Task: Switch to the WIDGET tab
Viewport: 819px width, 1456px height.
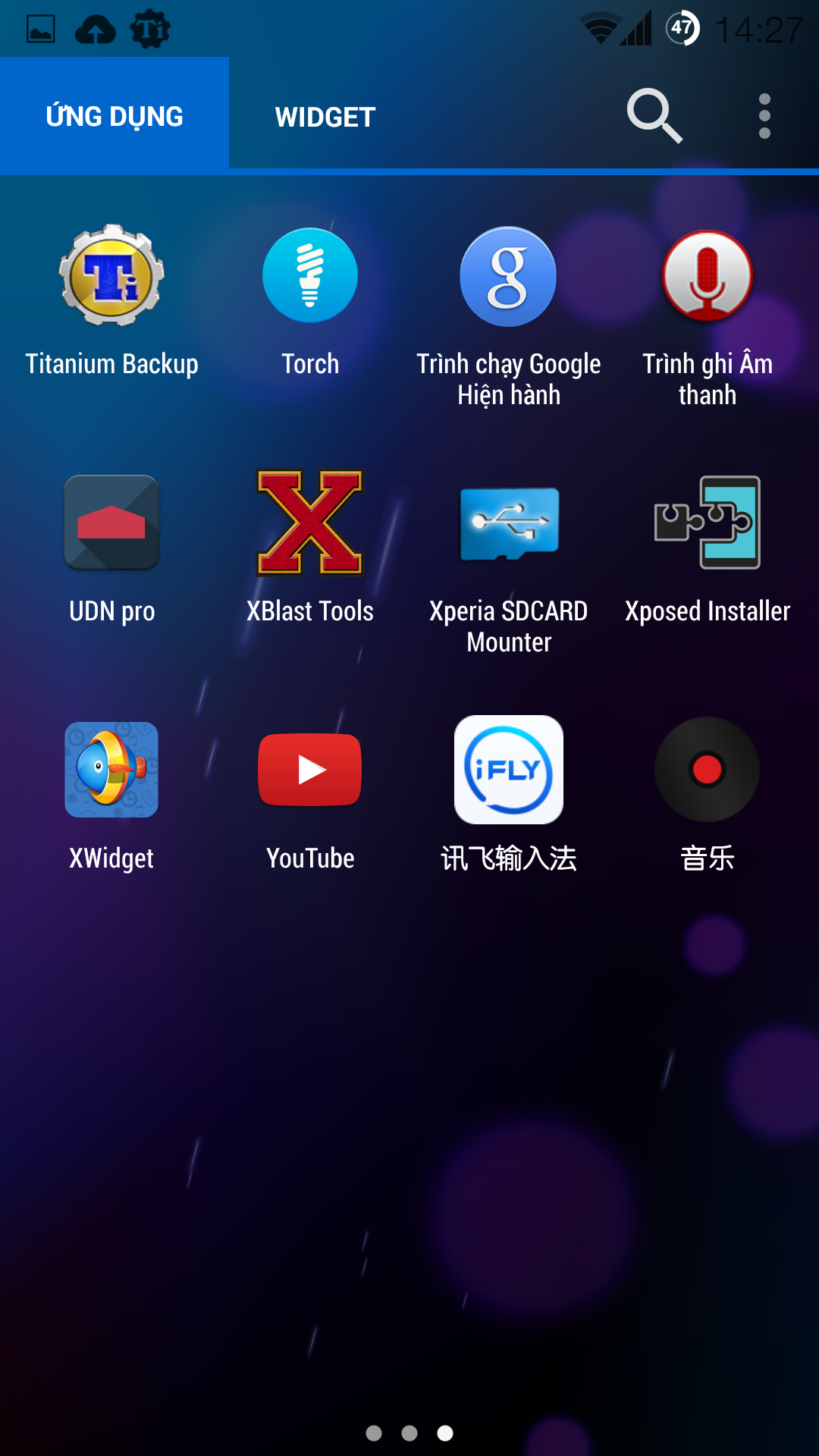Action: pyautogui.click(x=325, y=117)
